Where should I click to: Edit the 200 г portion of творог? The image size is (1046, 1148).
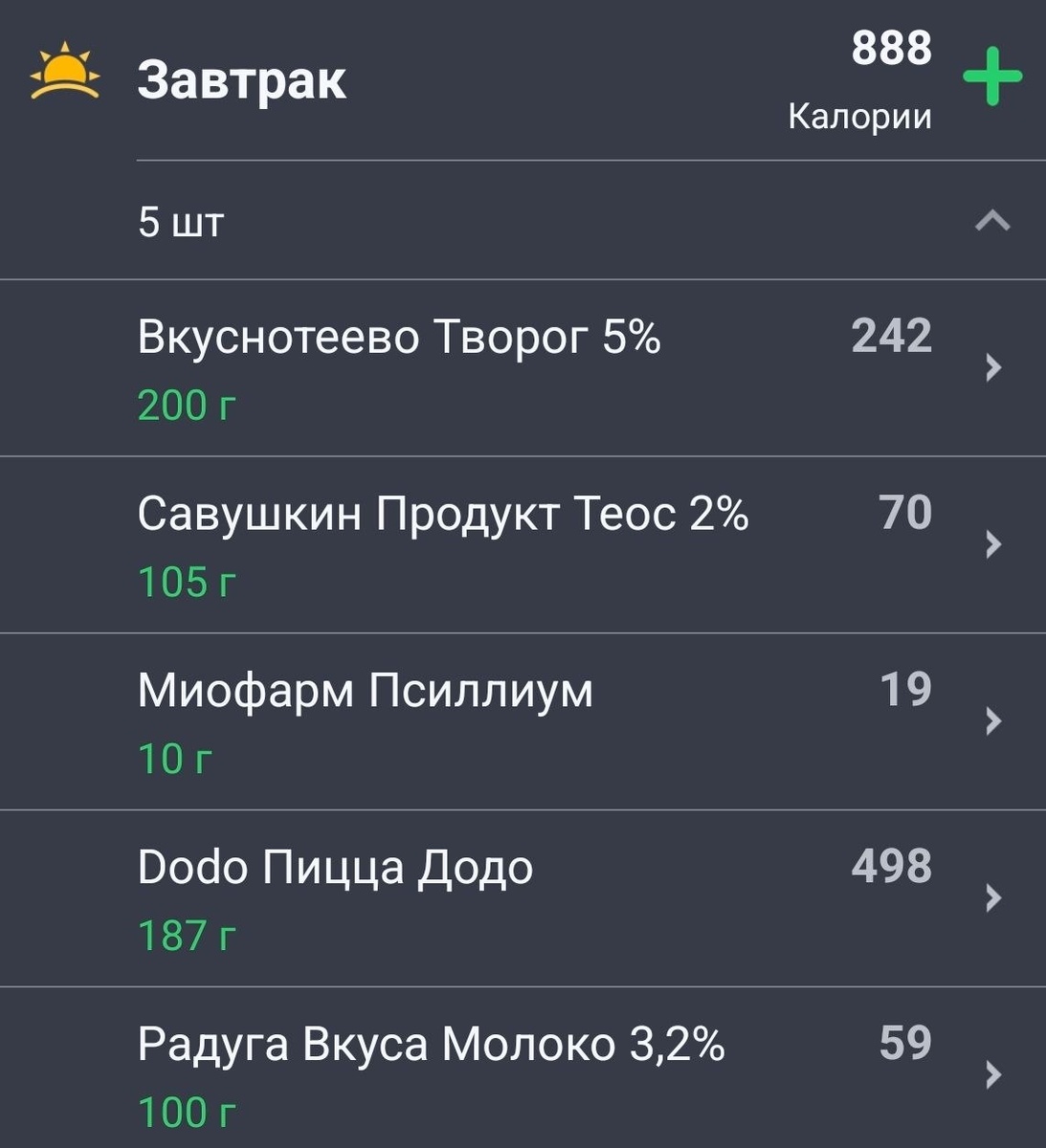(189, 404)
